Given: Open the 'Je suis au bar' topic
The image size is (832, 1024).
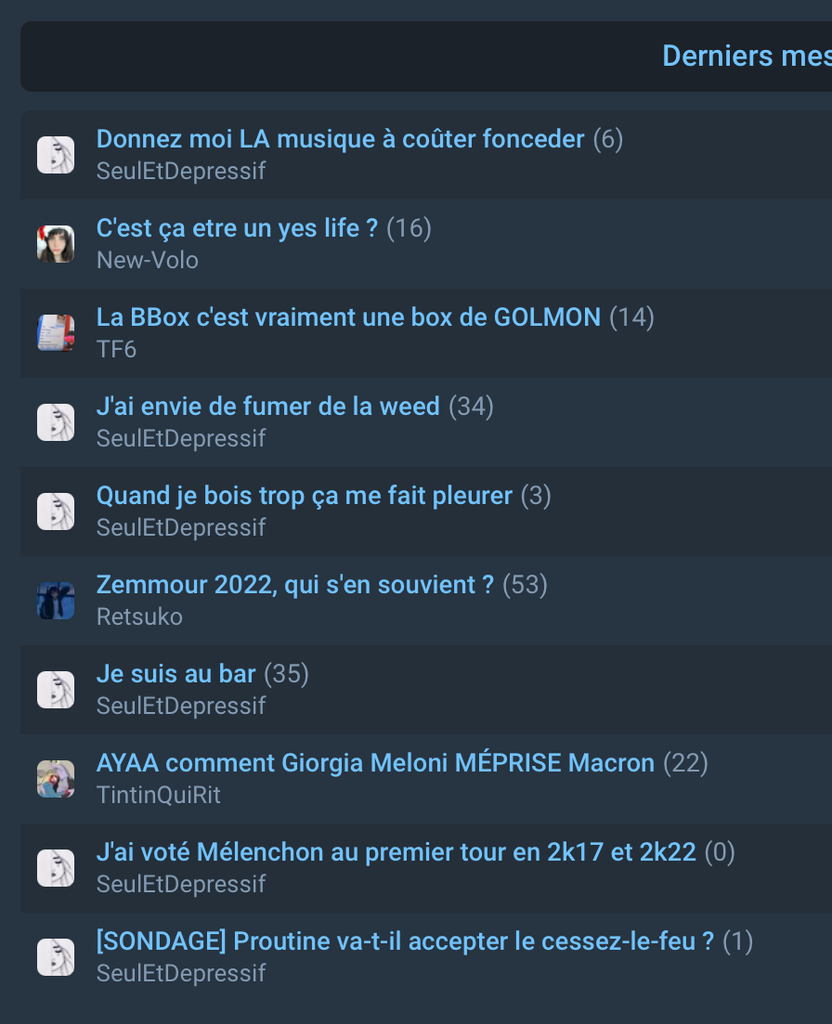Looking at the screenshot, I should tap(176, 673).
